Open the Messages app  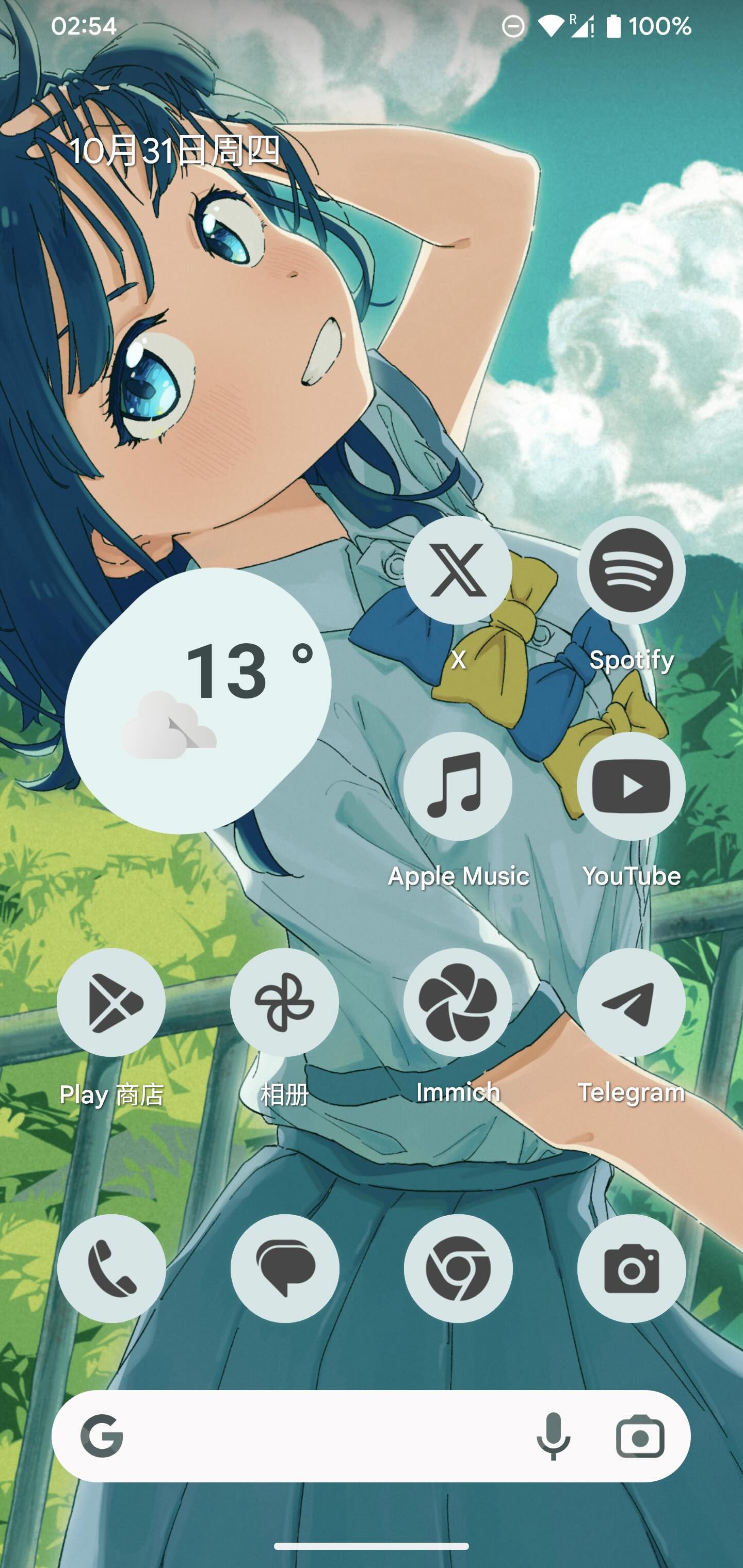(x=284, y=1268)
